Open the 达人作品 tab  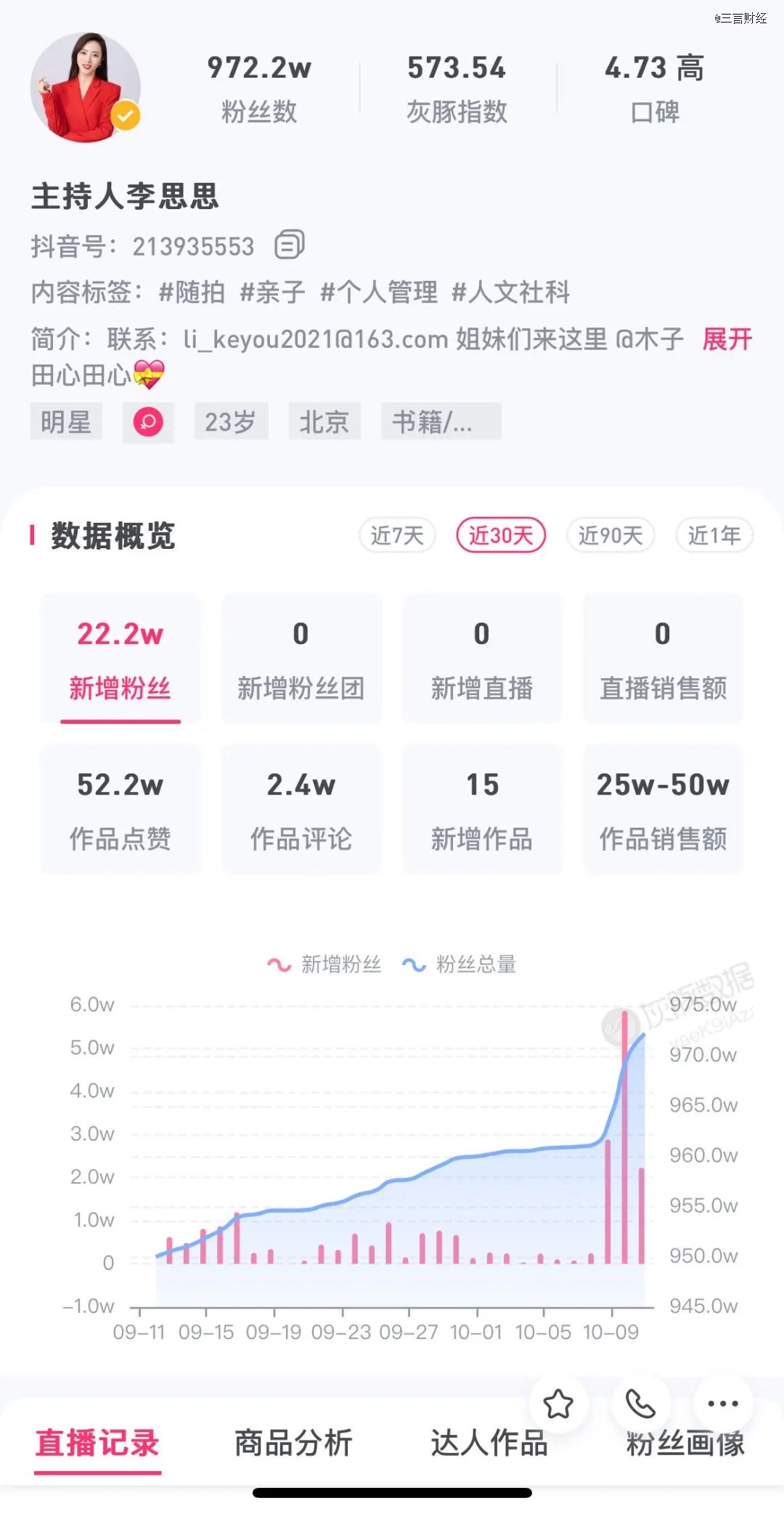click(489, 1443)
